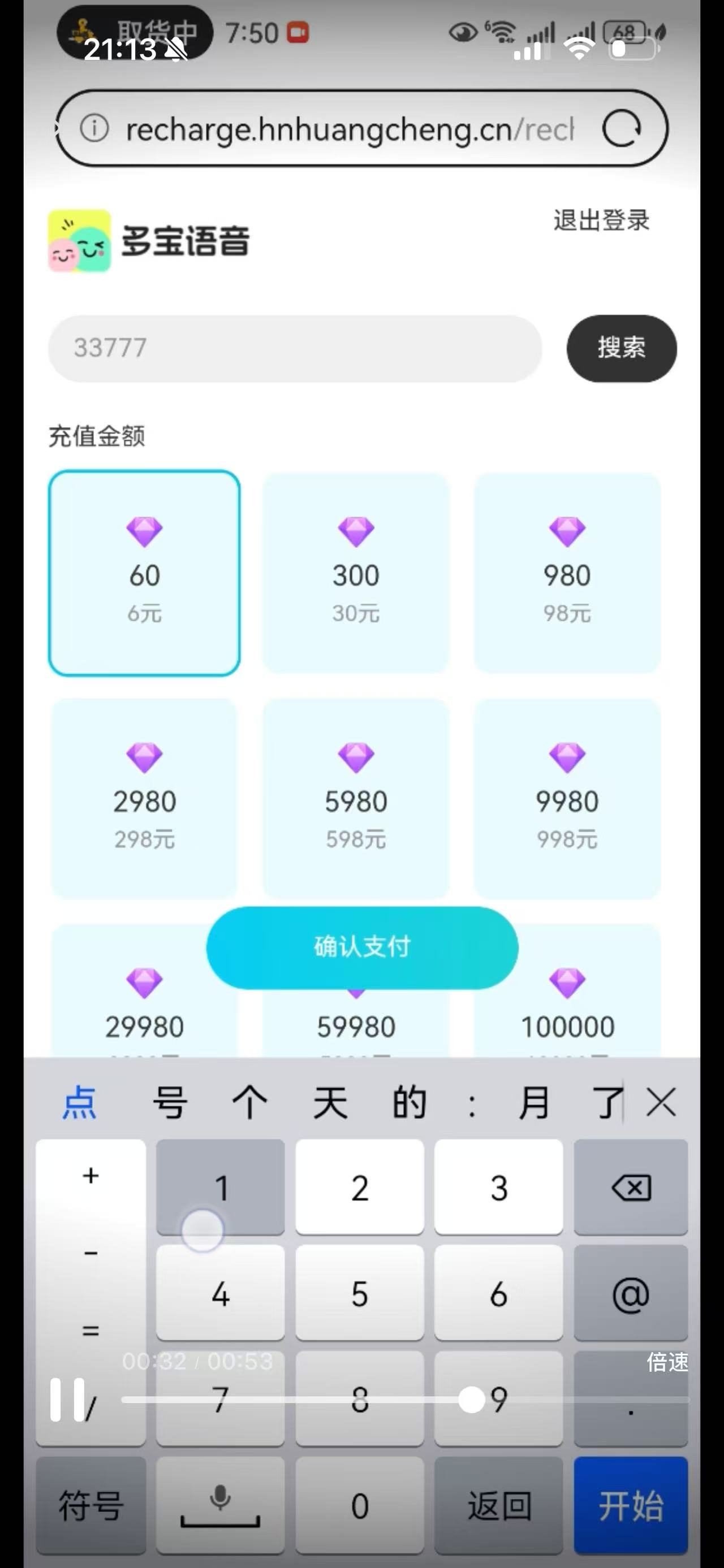
Task: Hit the backspace key on the keyboard
Action: pyautogui.click(x=631, y=1188)
